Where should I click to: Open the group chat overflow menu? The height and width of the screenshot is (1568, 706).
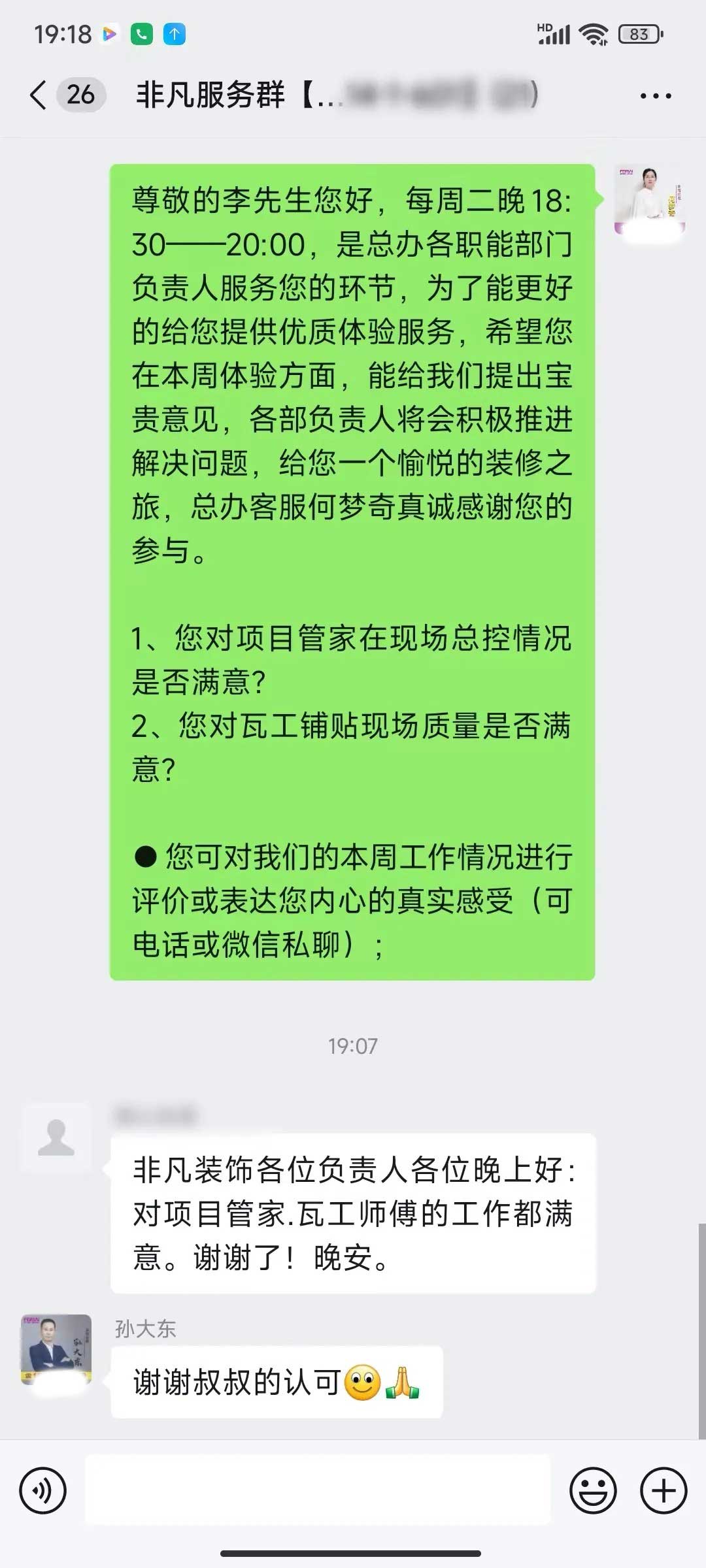[x=655, y=96]
